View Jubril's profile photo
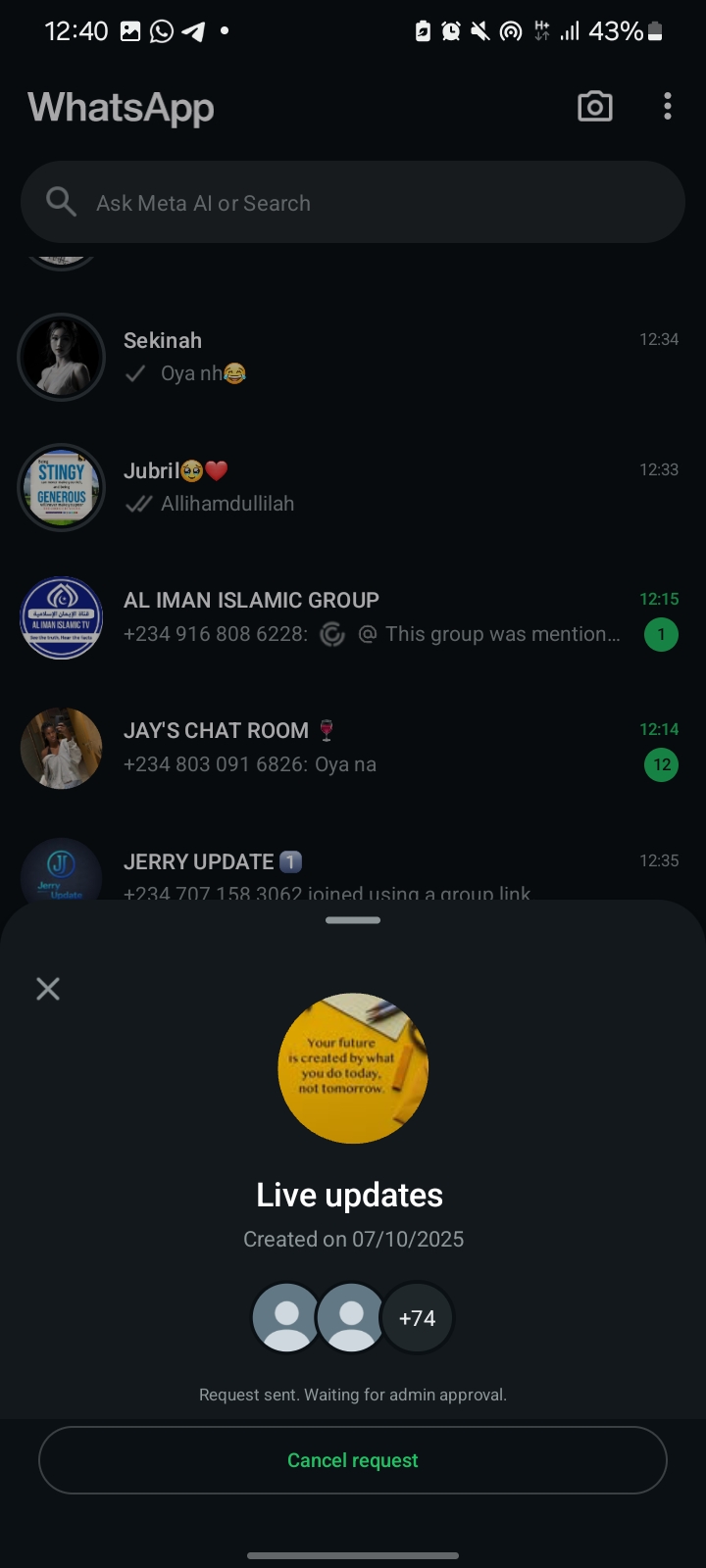Image resolution: width=706 pixels, height=1568 pixels. tap(61, 487)
